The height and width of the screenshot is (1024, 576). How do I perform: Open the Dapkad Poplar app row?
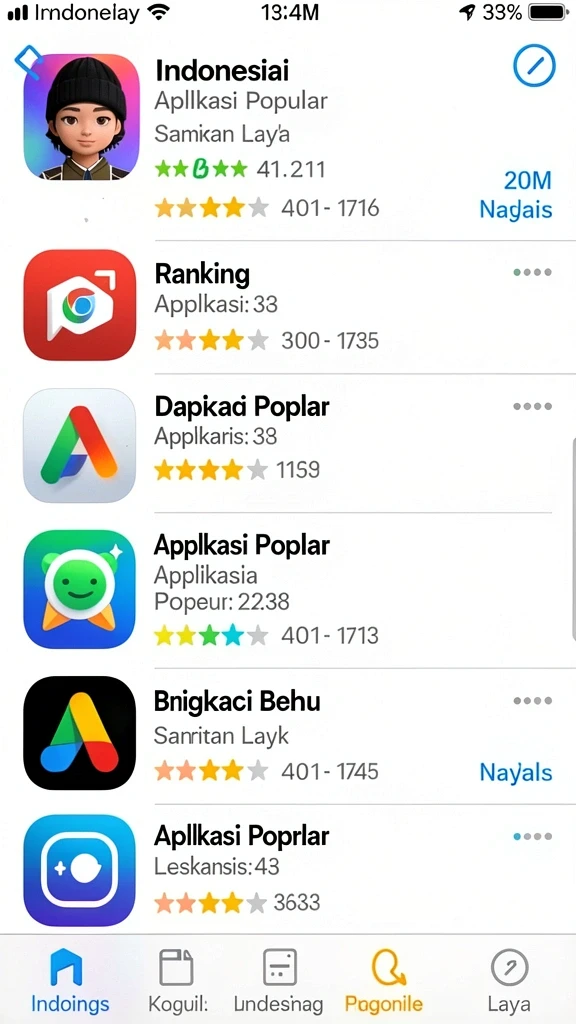click(x=288, y=443)
